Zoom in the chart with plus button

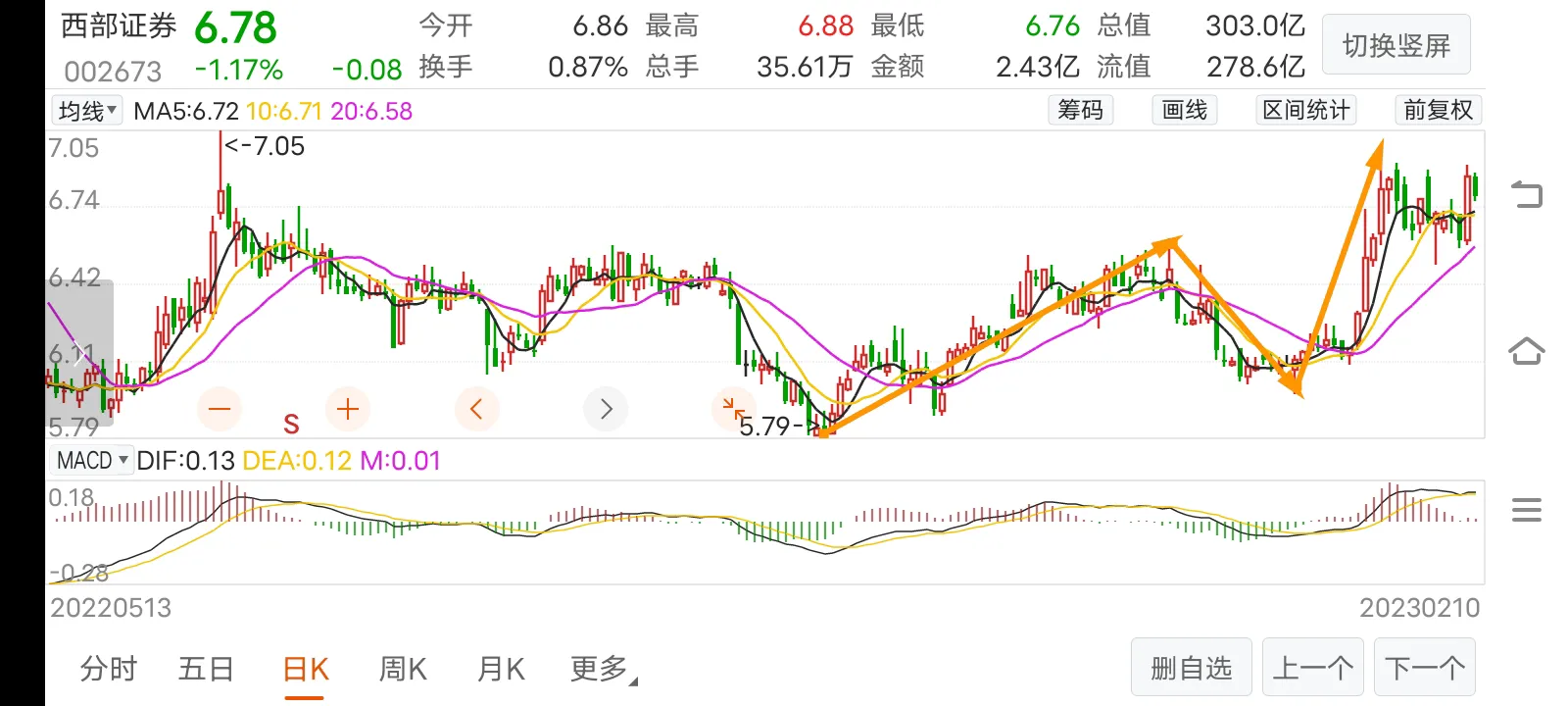[348, 409]
